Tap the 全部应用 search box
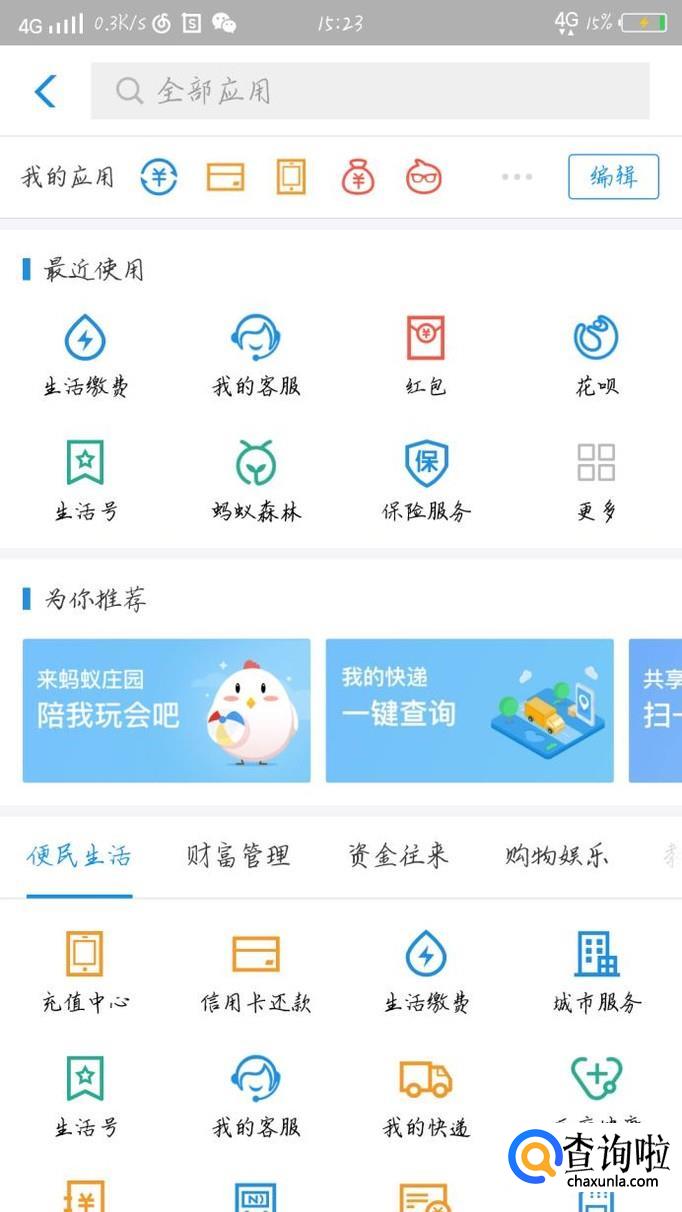The width and height of the screenshot is (682, 1212). pyautogui.click(x=370, y=91)
